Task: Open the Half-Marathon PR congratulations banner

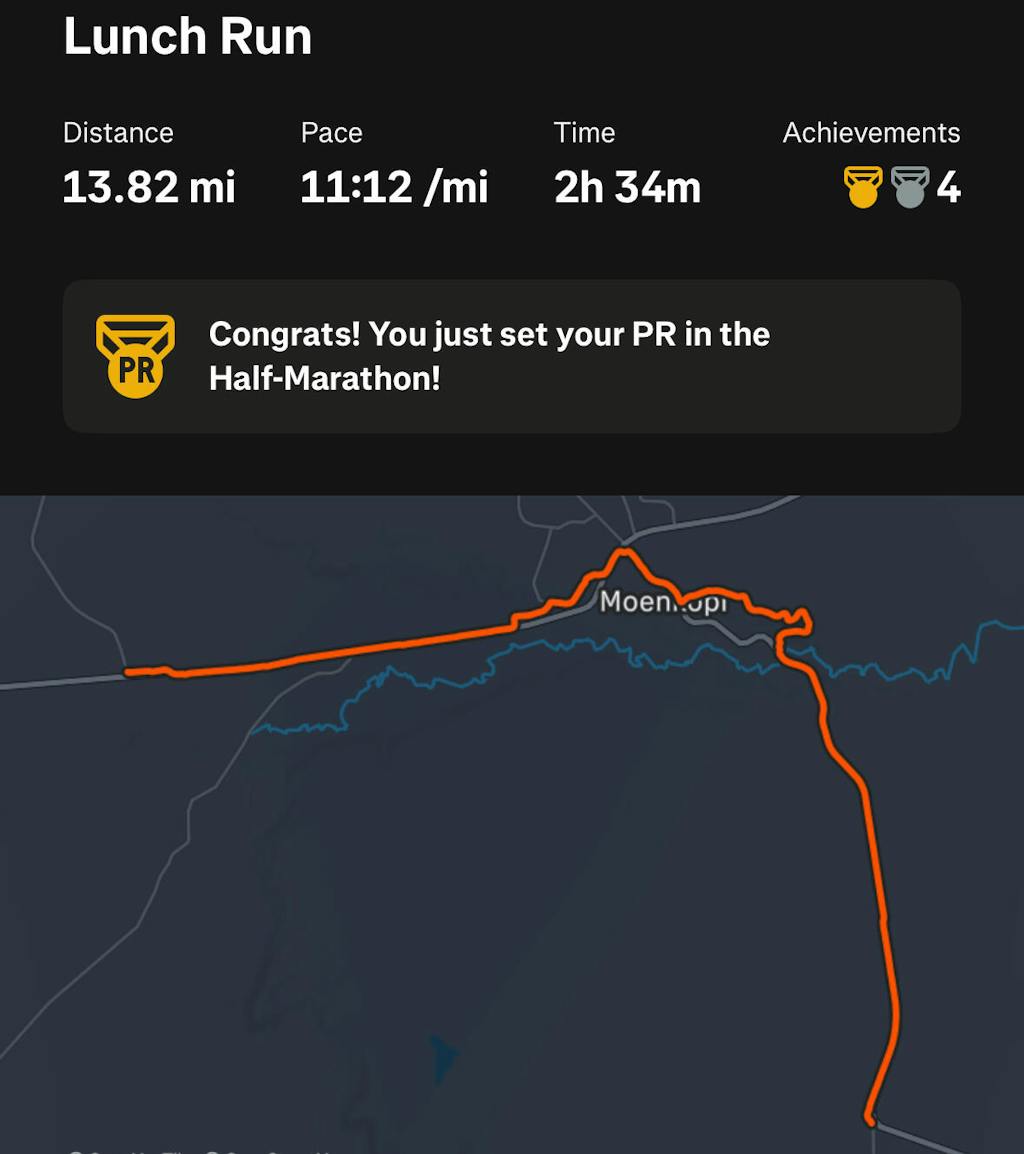Action: pos(511,356)
